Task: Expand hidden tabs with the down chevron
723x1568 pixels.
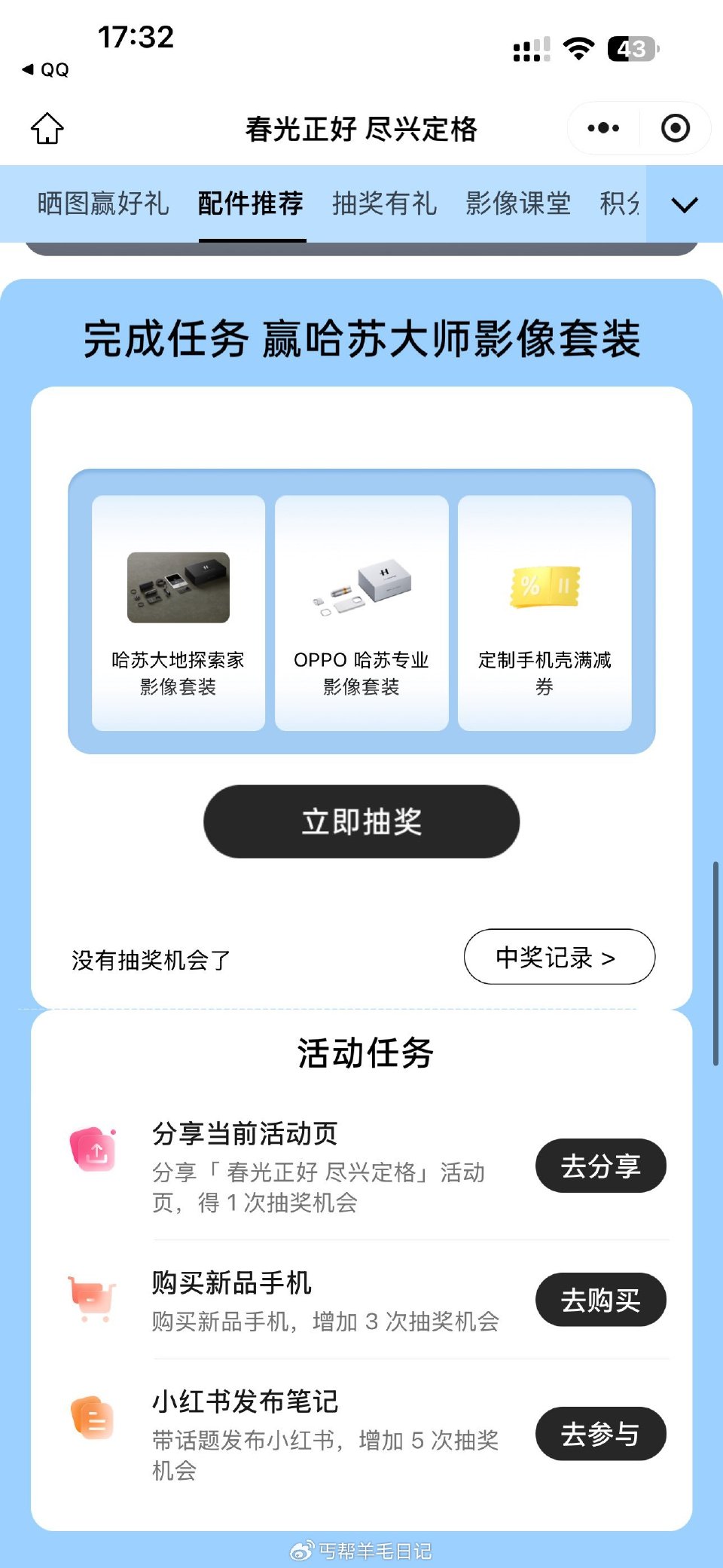Action: coord(682,205)
